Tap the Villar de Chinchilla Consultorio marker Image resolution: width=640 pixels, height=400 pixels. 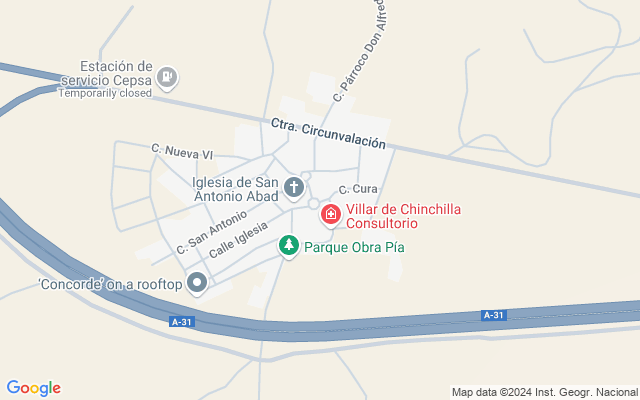pos(330,214)
